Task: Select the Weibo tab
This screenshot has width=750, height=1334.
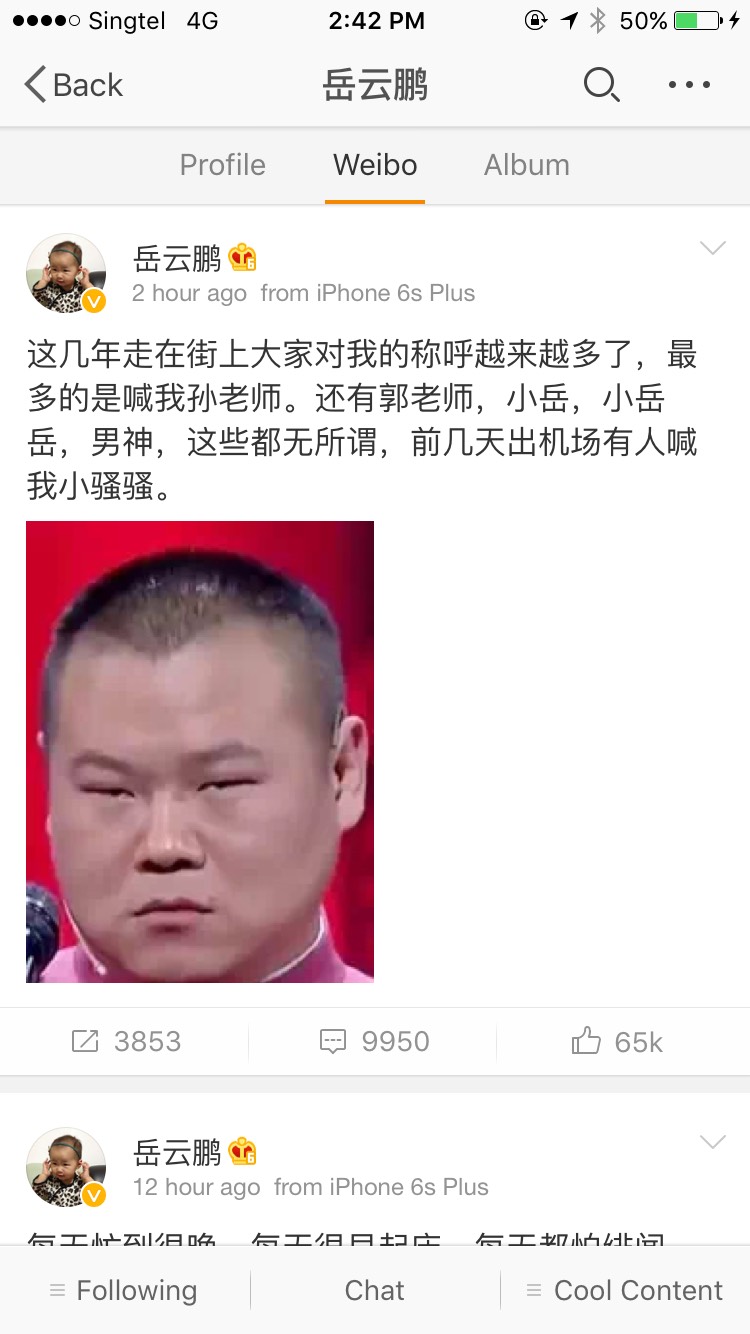Action: click(375, 165)
